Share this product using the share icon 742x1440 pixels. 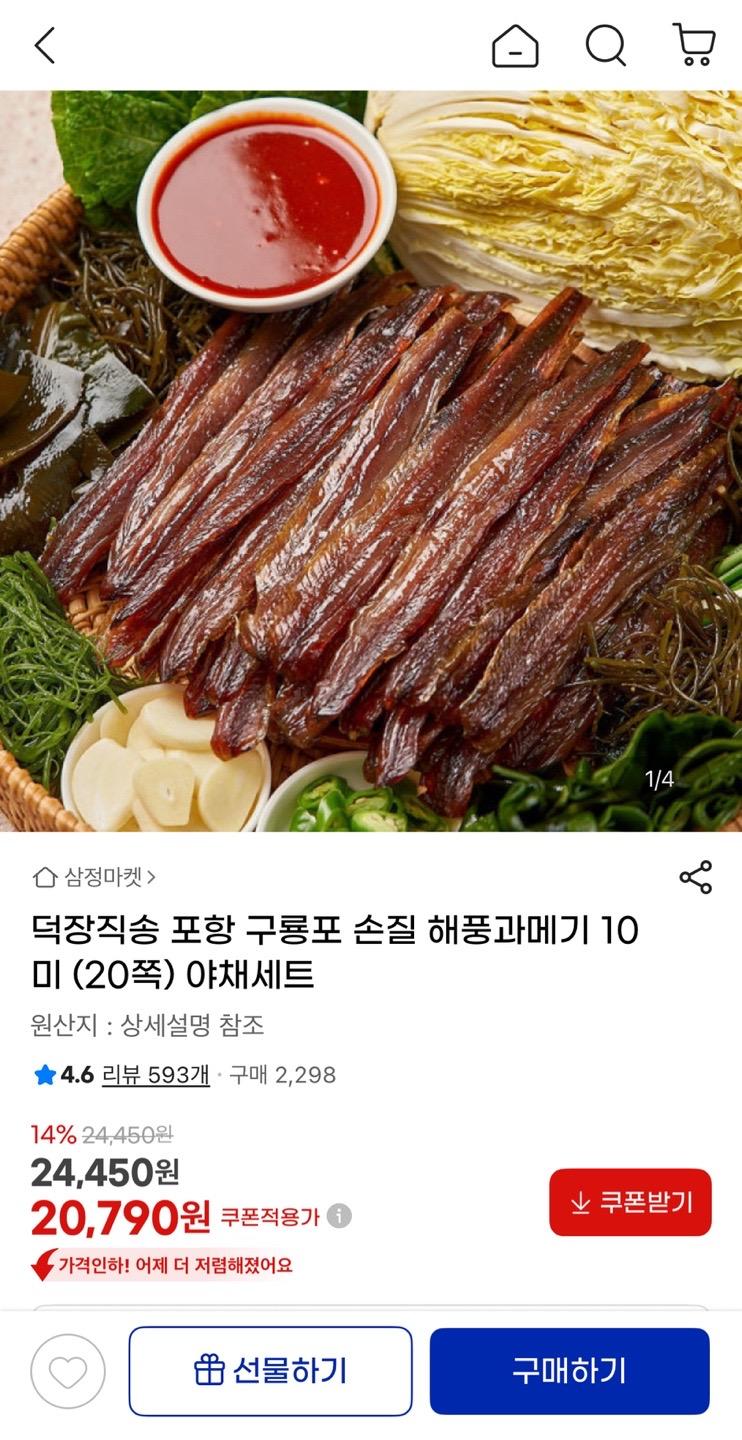697,877
